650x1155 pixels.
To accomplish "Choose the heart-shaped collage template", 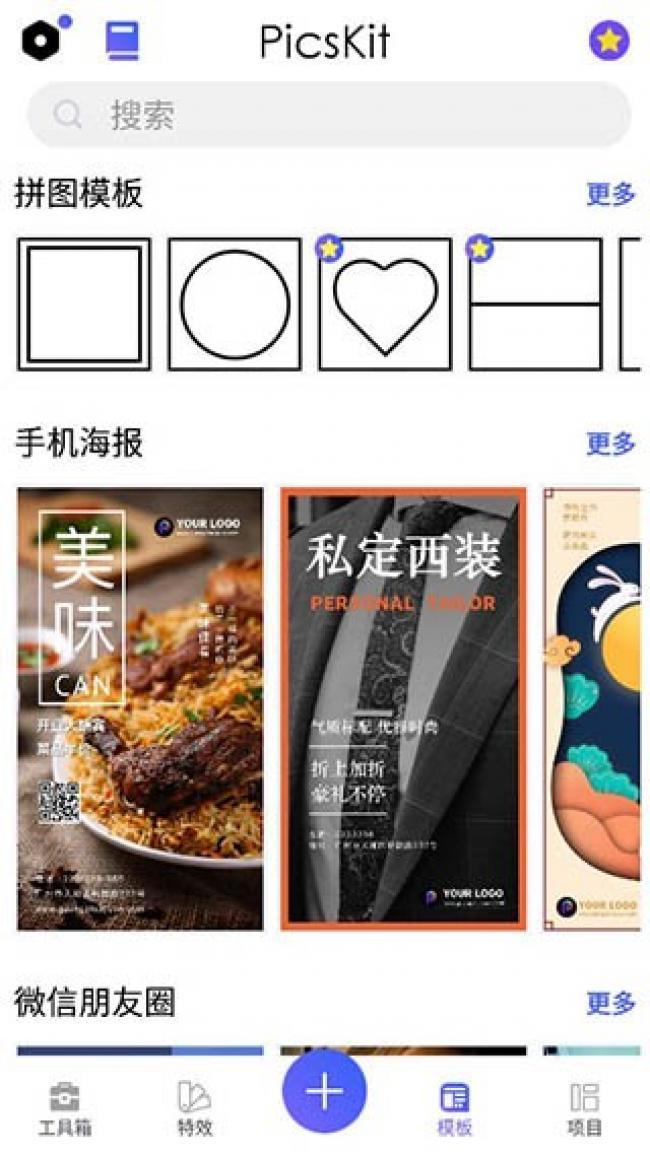I will click(385, 304).
